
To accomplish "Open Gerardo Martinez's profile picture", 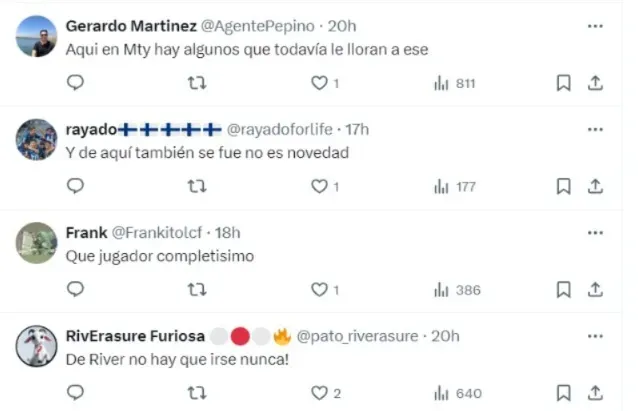I will pos(37,36).
